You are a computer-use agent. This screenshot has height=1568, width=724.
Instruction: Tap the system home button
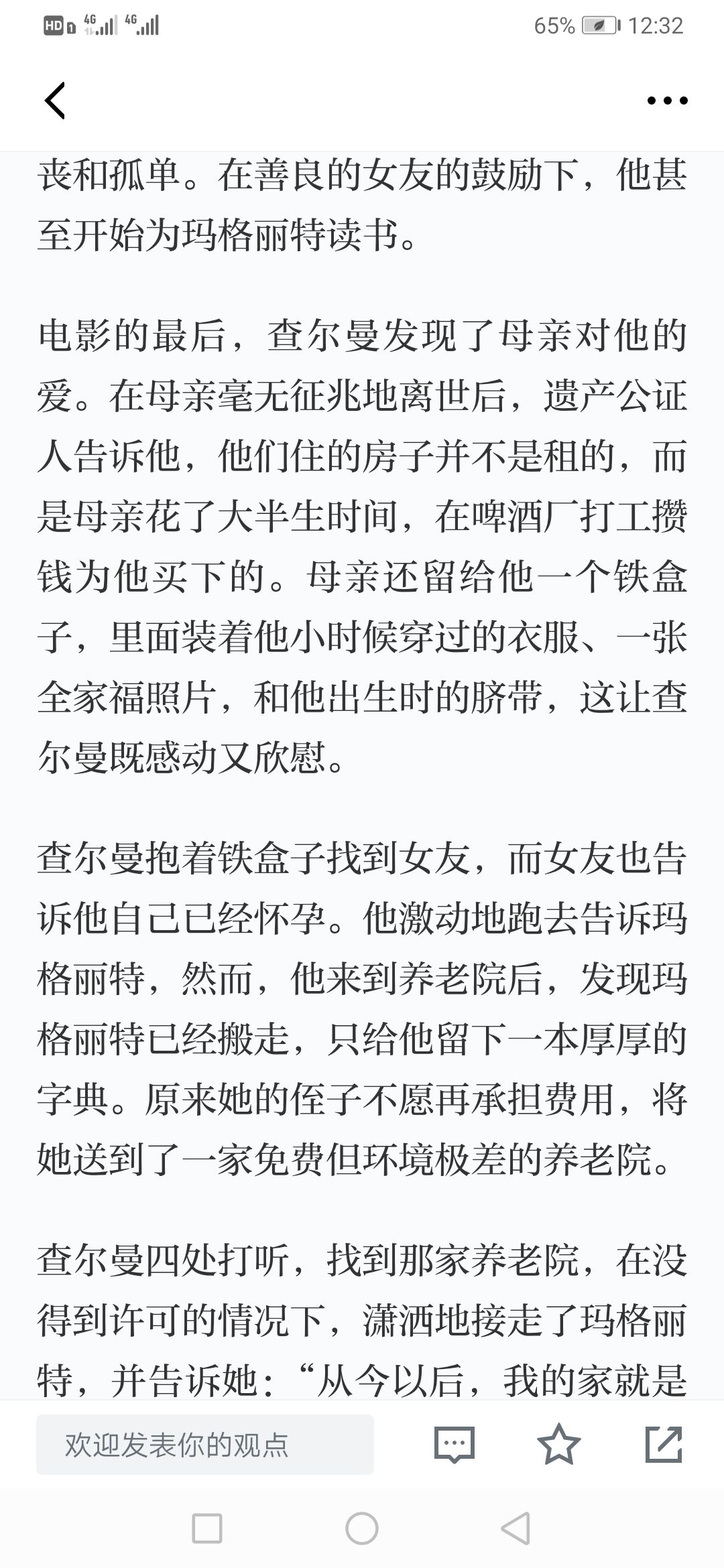[362, 1528]
